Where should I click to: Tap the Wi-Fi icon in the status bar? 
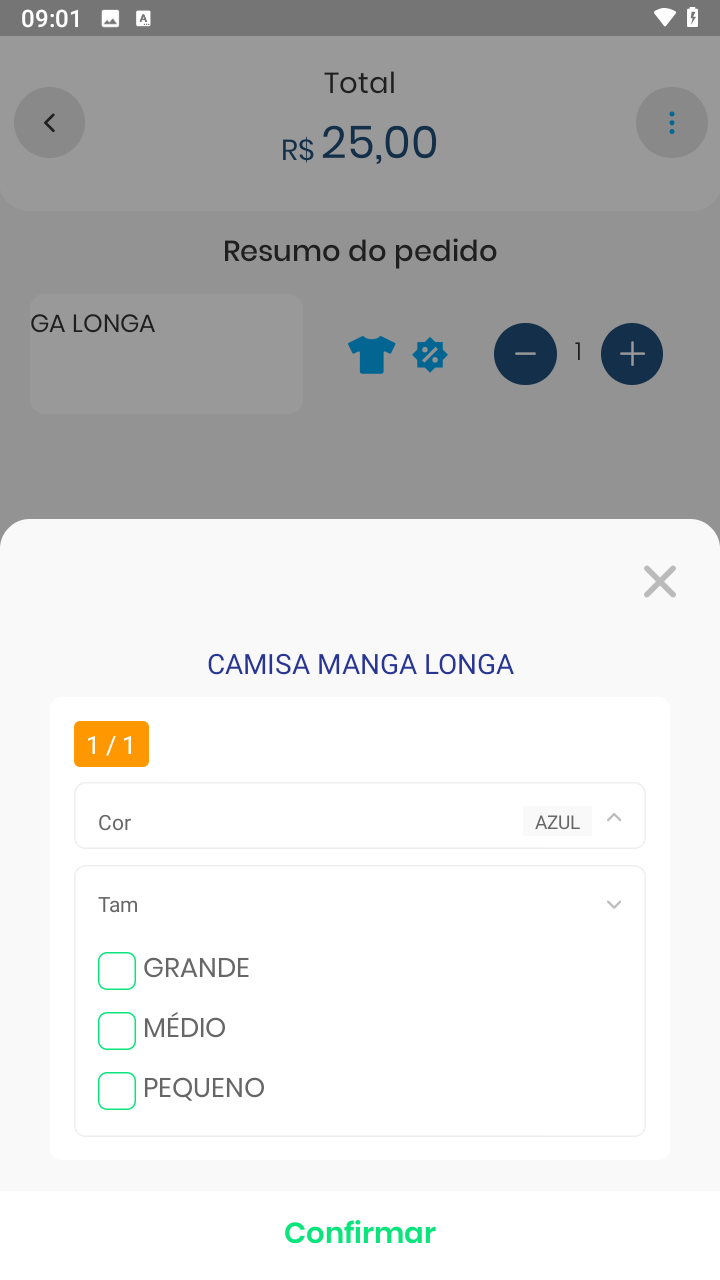click(x=662, y=16)
